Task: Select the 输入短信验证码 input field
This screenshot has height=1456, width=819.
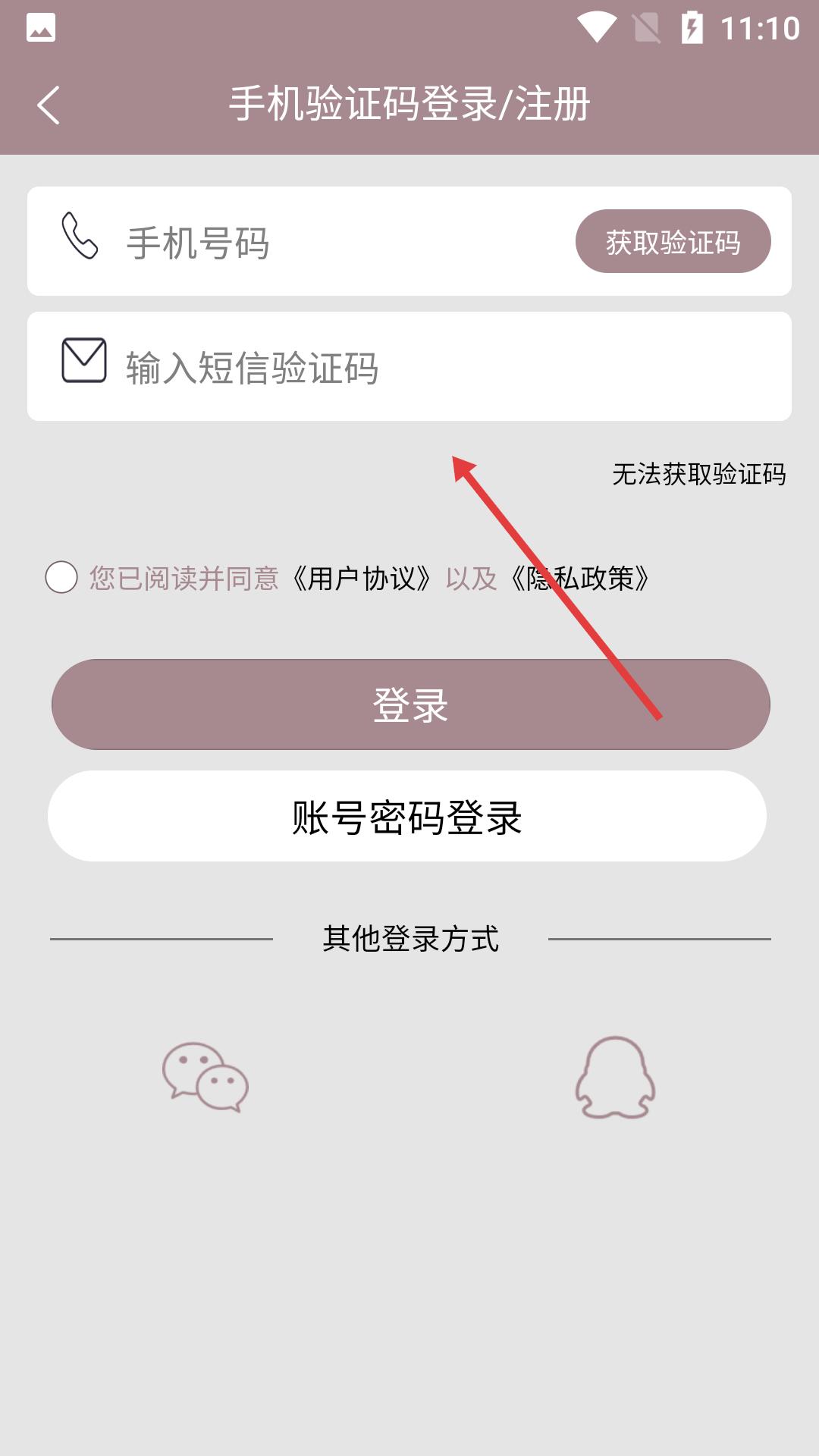Action: click(x=425, y=367)
